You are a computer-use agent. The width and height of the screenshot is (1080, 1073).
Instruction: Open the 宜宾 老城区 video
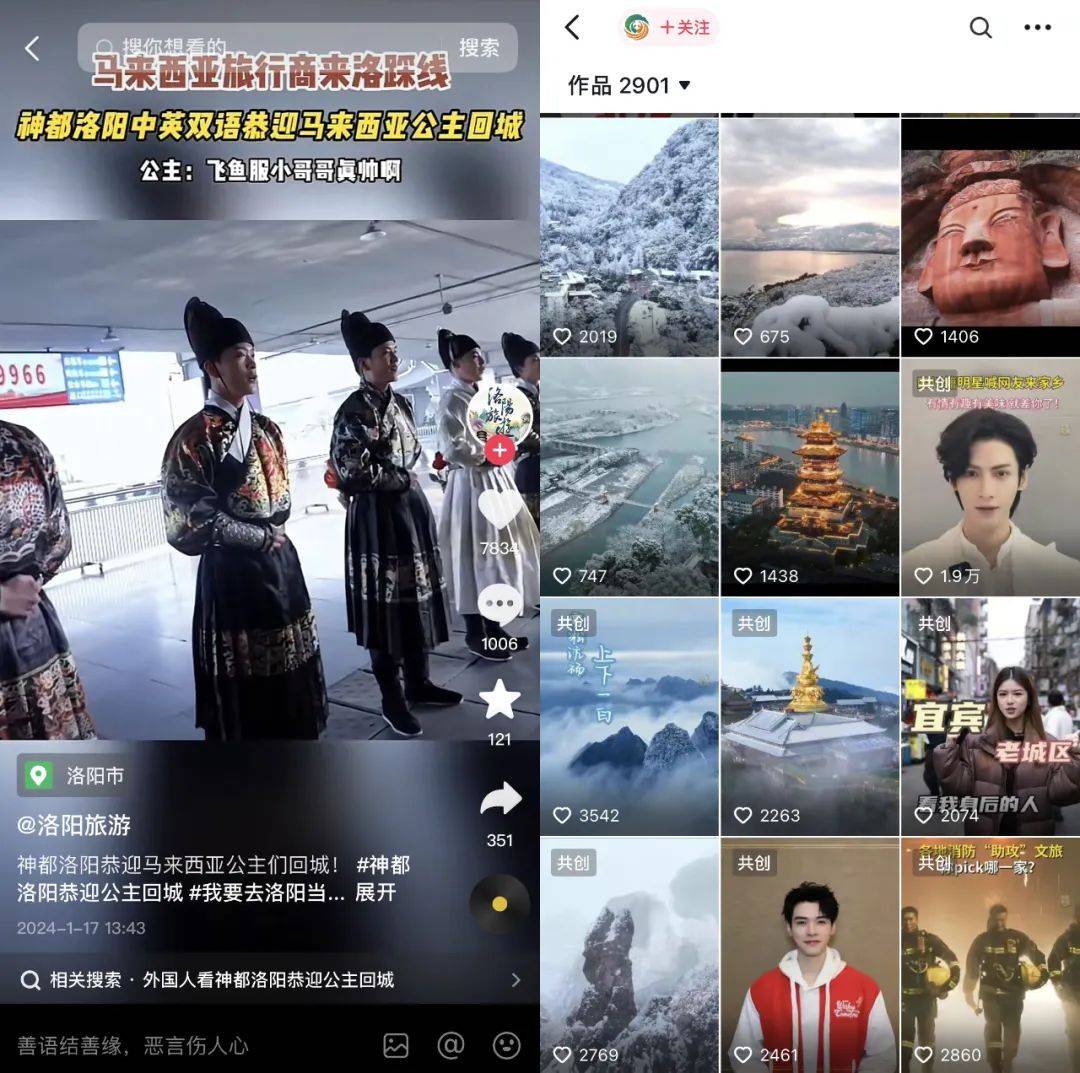coord(990,716)
